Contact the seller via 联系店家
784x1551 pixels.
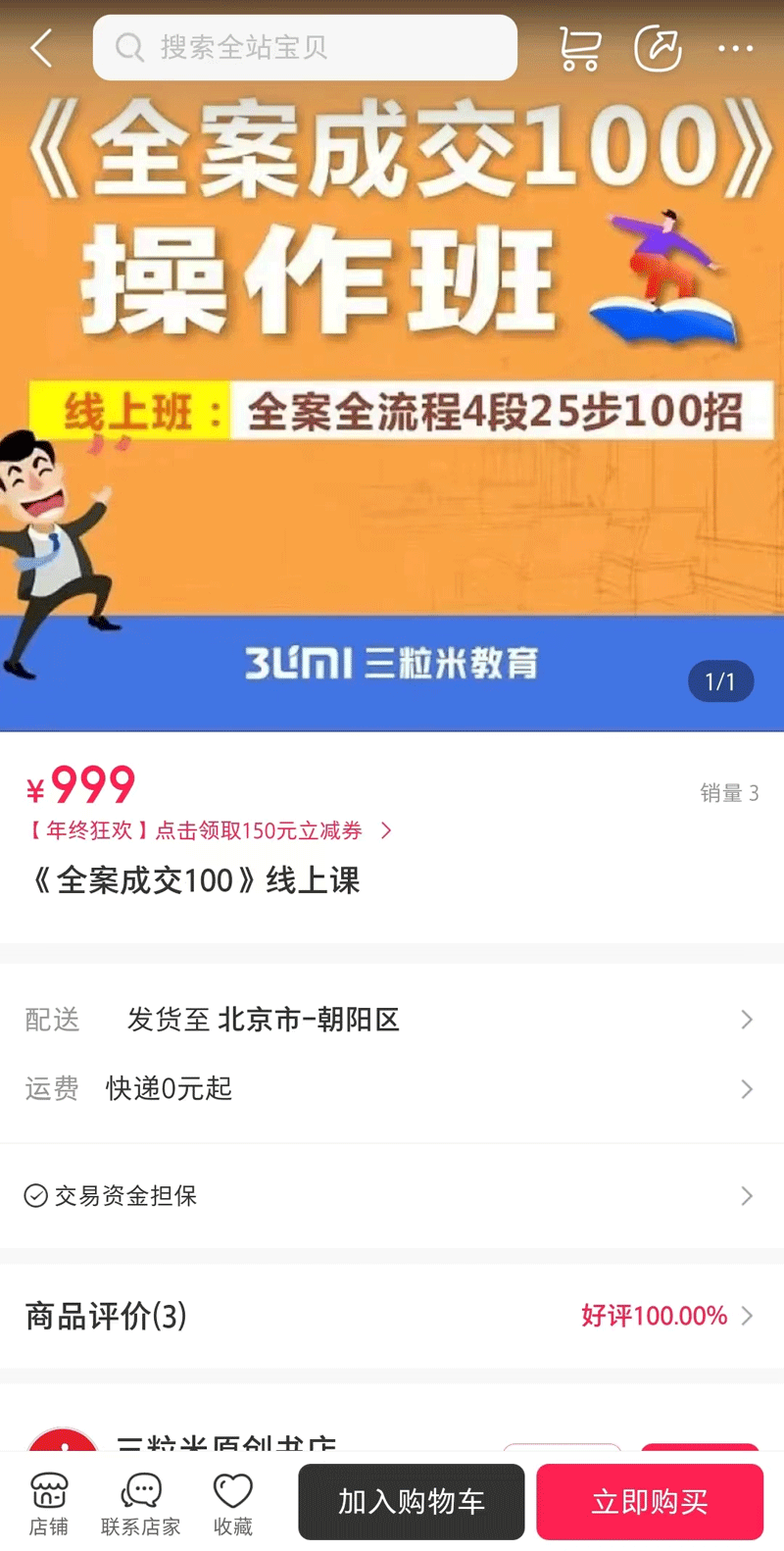coord(140,1502)
